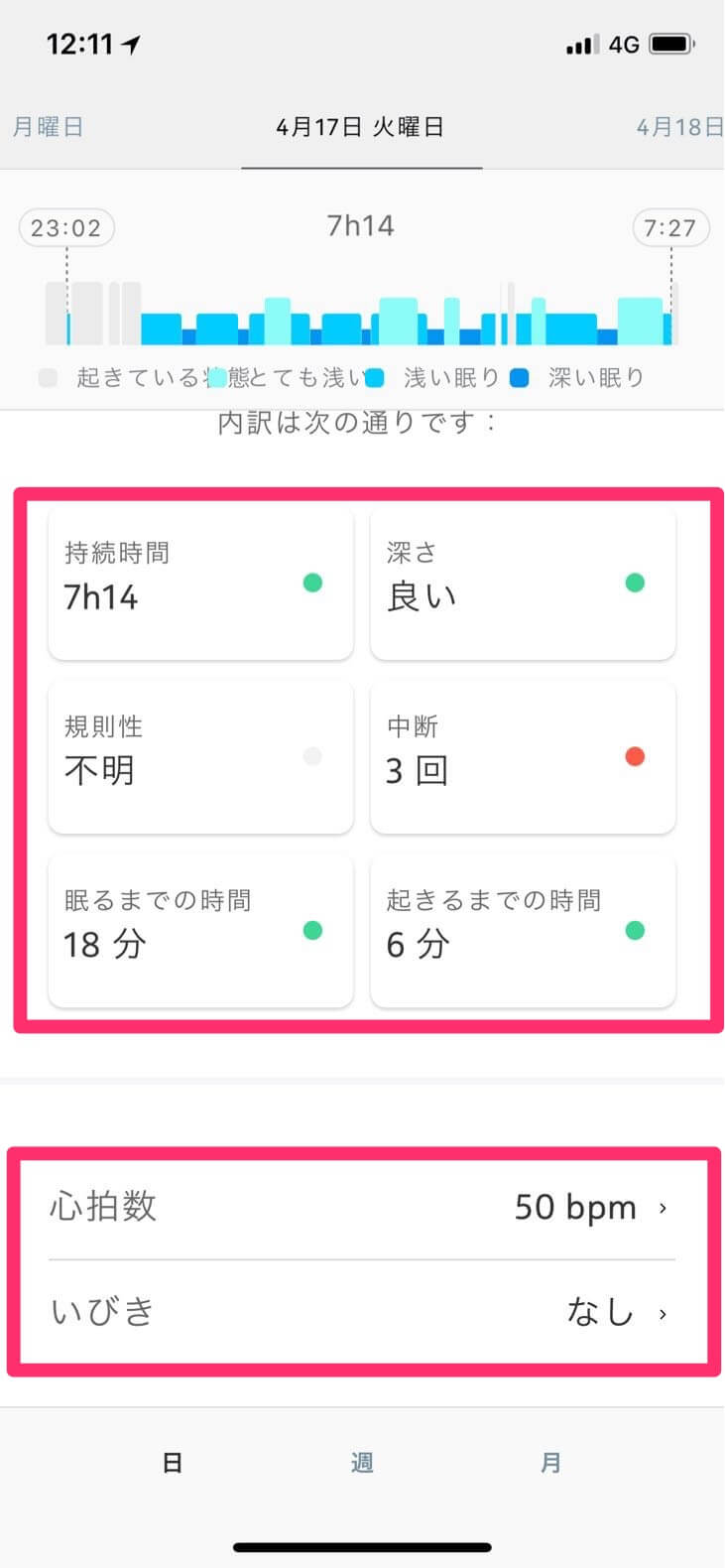Go to the 月曜日 date tab
The image size is (725, 1568).
(46, 127)
